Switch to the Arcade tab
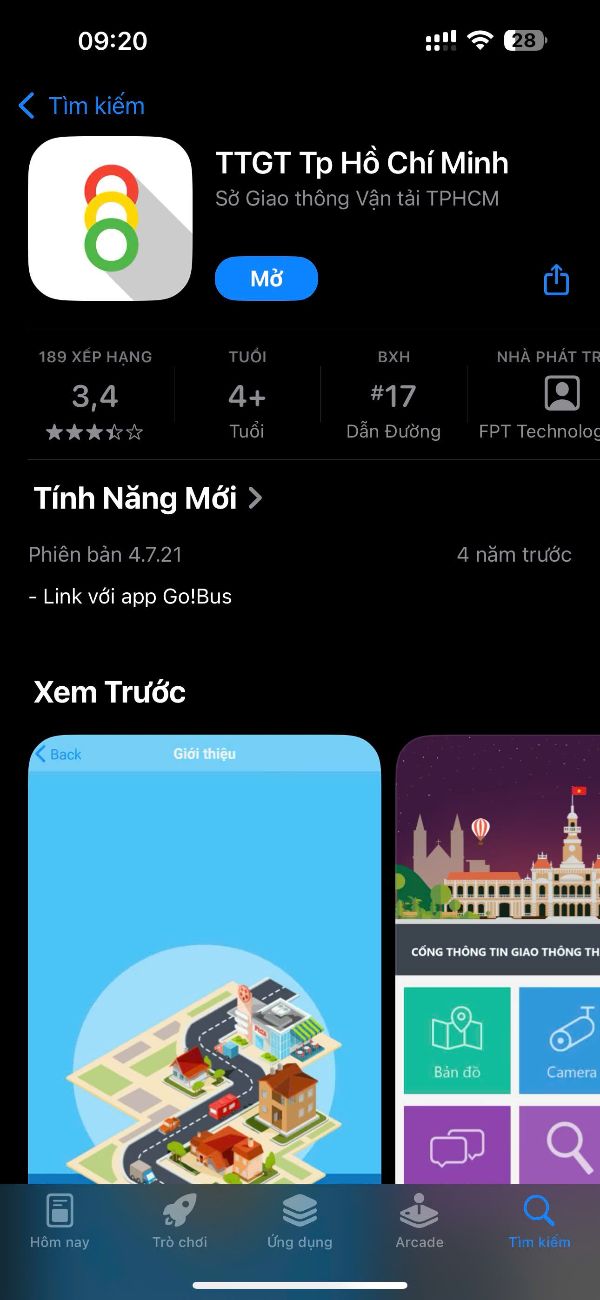 pyautogui.click(x=419, y=1222)
